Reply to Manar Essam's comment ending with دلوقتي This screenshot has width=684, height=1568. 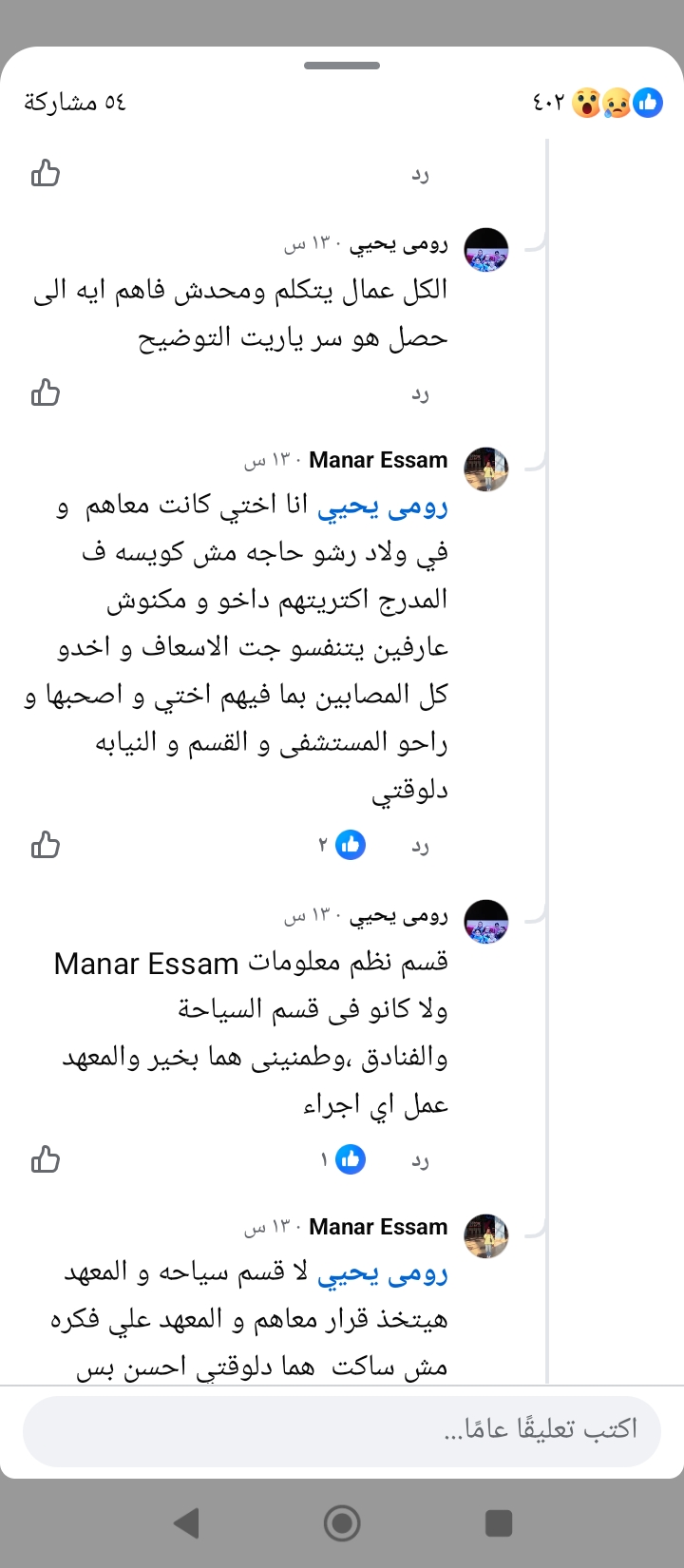pyautogui.click(x=420, y=846)
